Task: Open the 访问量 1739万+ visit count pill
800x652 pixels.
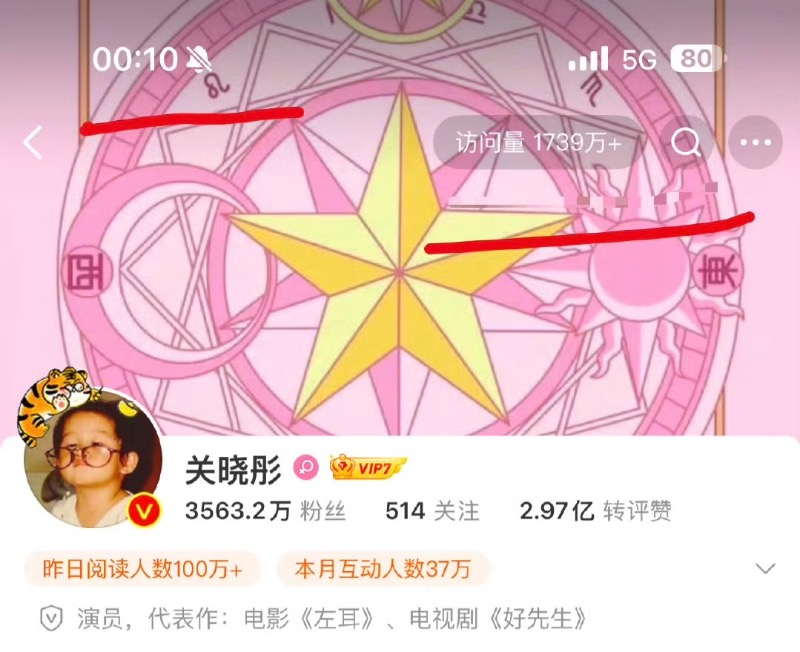Action: click(538, 143)
